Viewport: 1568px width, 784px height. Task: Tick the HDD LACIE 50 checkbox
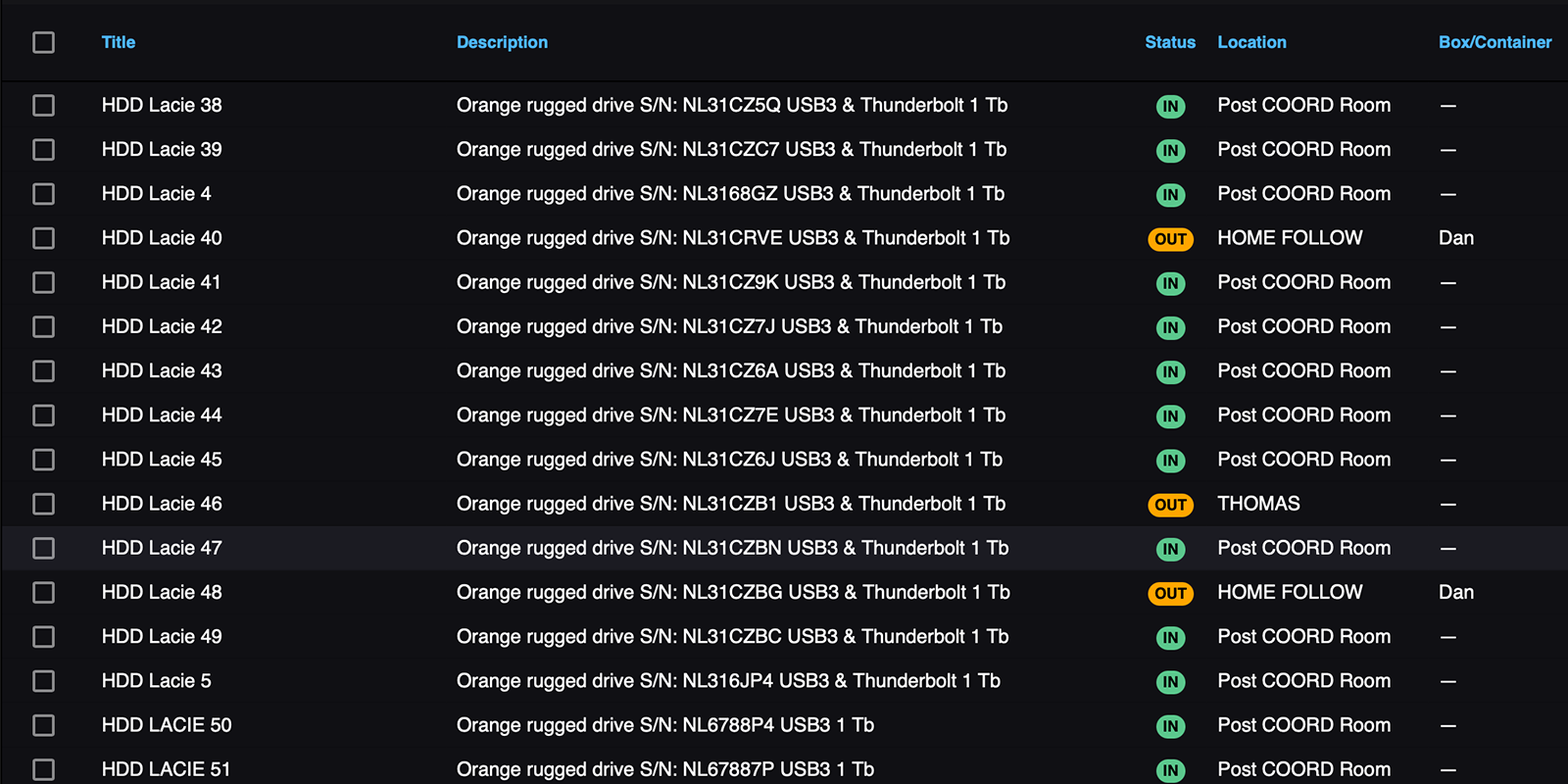tap(43, 725)
